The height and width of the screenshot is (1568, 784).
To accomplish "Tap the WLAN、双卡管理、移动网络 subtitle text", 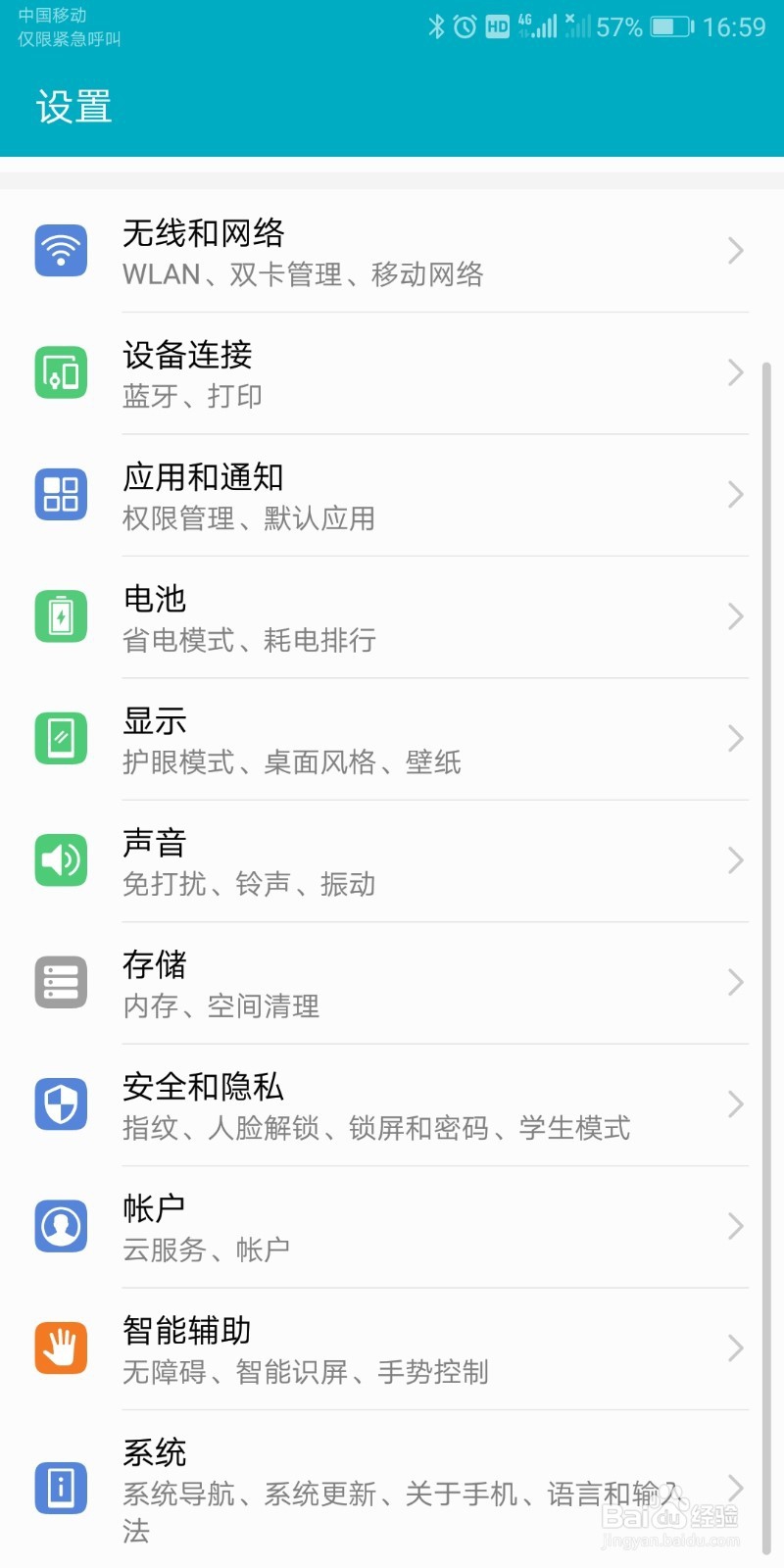I will 304,275.
